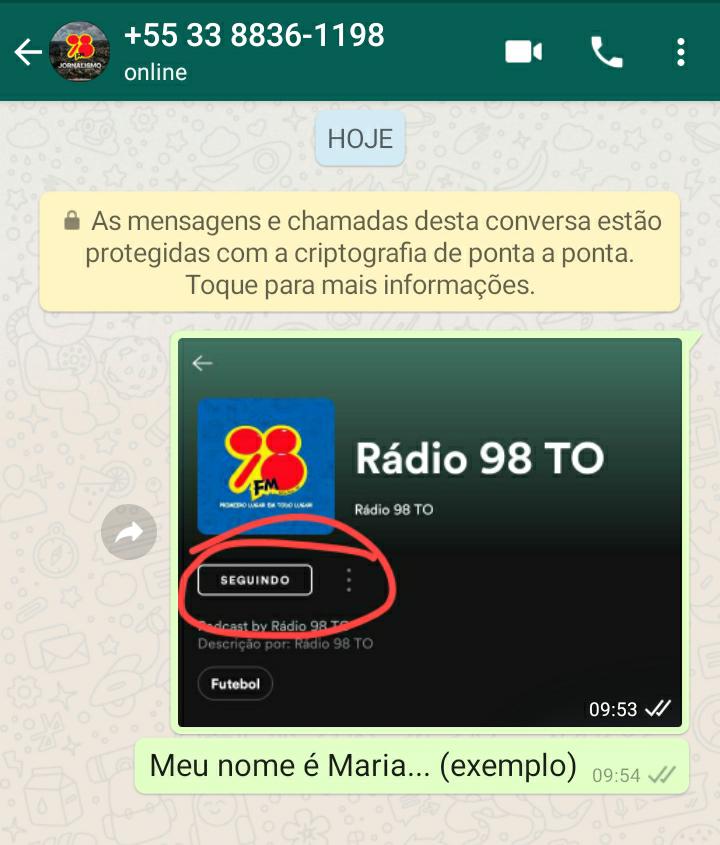The height and width of the screenshot is (845, 720).
Task: Go back to the chat list
Action: click(x=27, y=52)
